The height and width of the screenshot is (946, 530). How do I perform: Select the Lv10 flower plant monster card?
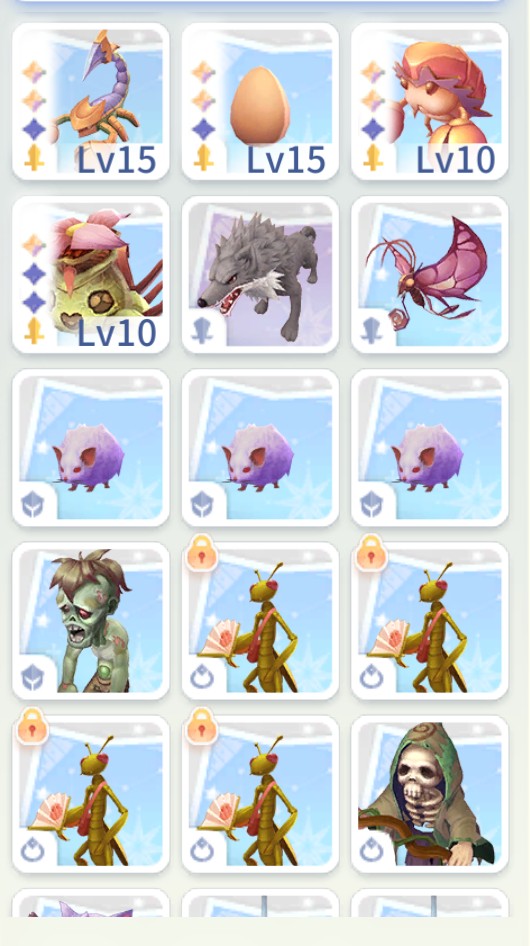coord(91,275)
